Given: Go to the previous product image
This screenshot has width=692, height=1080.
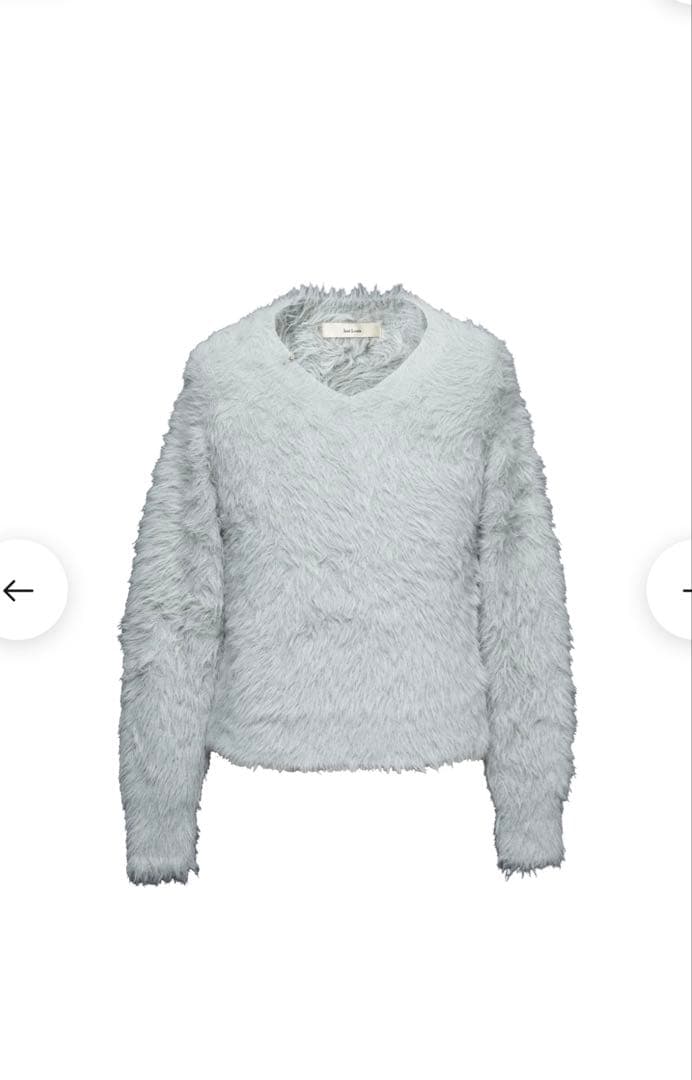Looking at the screenshot, I should 20,590.
